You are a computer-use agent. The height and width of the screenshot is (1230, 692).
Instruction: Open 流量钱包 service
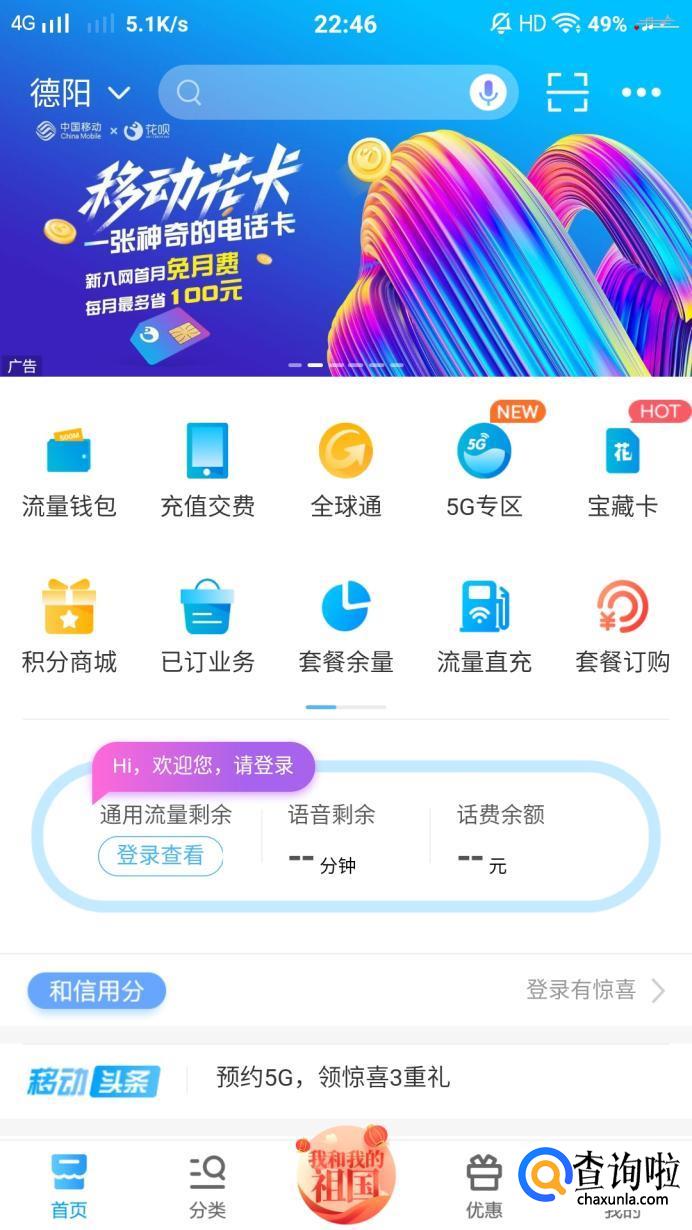[69, 470]
